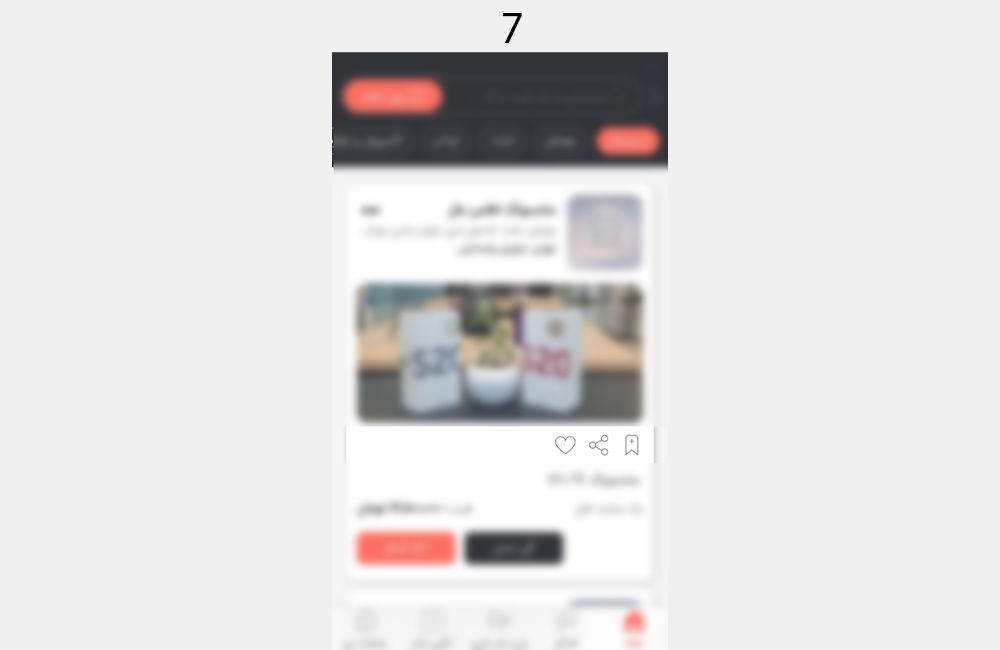Open the highlighted red home tab
Viewport: 1000px width, 650px height.
point(633,628)
